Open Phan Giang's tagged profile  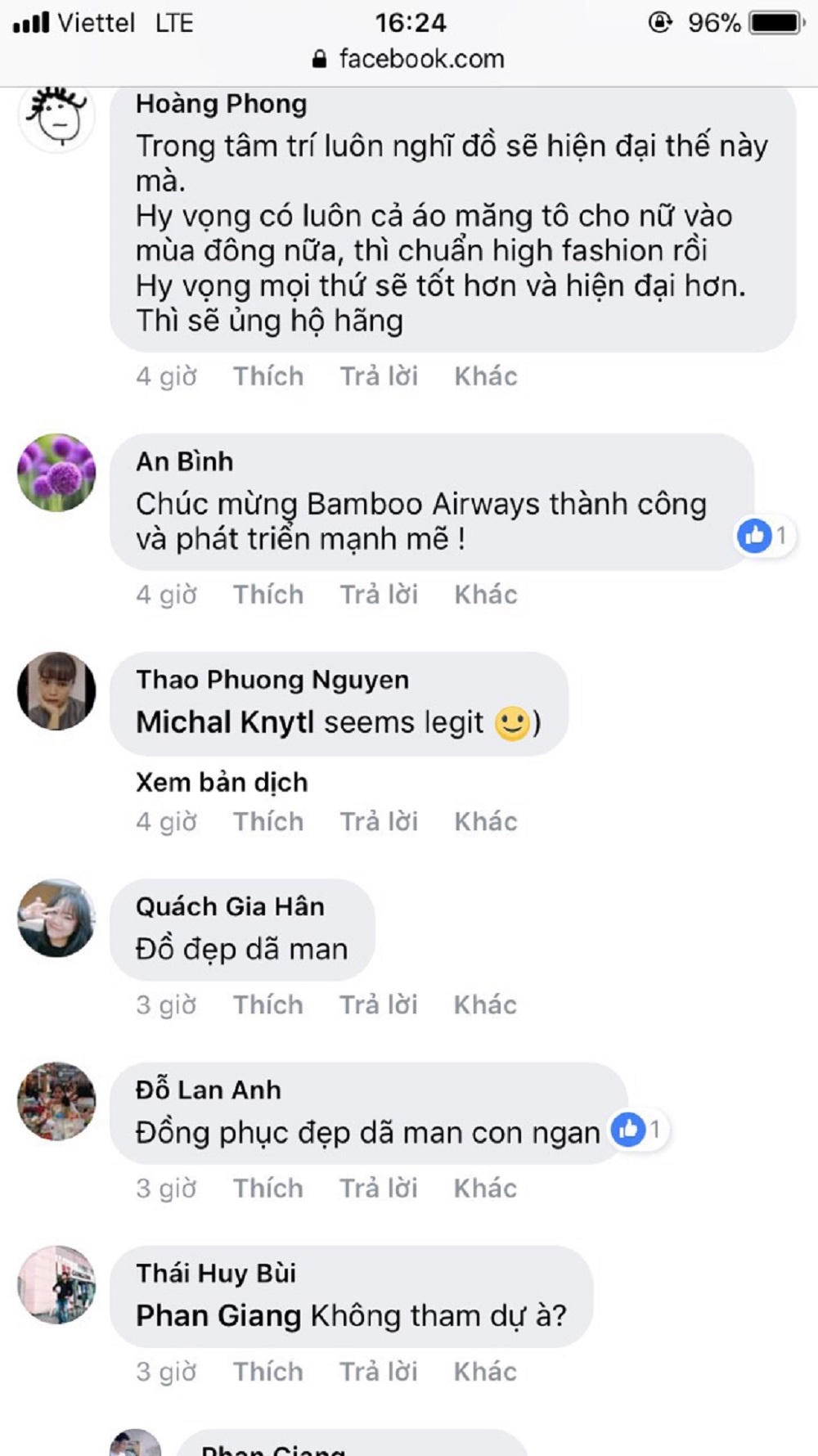[218, 1315]
